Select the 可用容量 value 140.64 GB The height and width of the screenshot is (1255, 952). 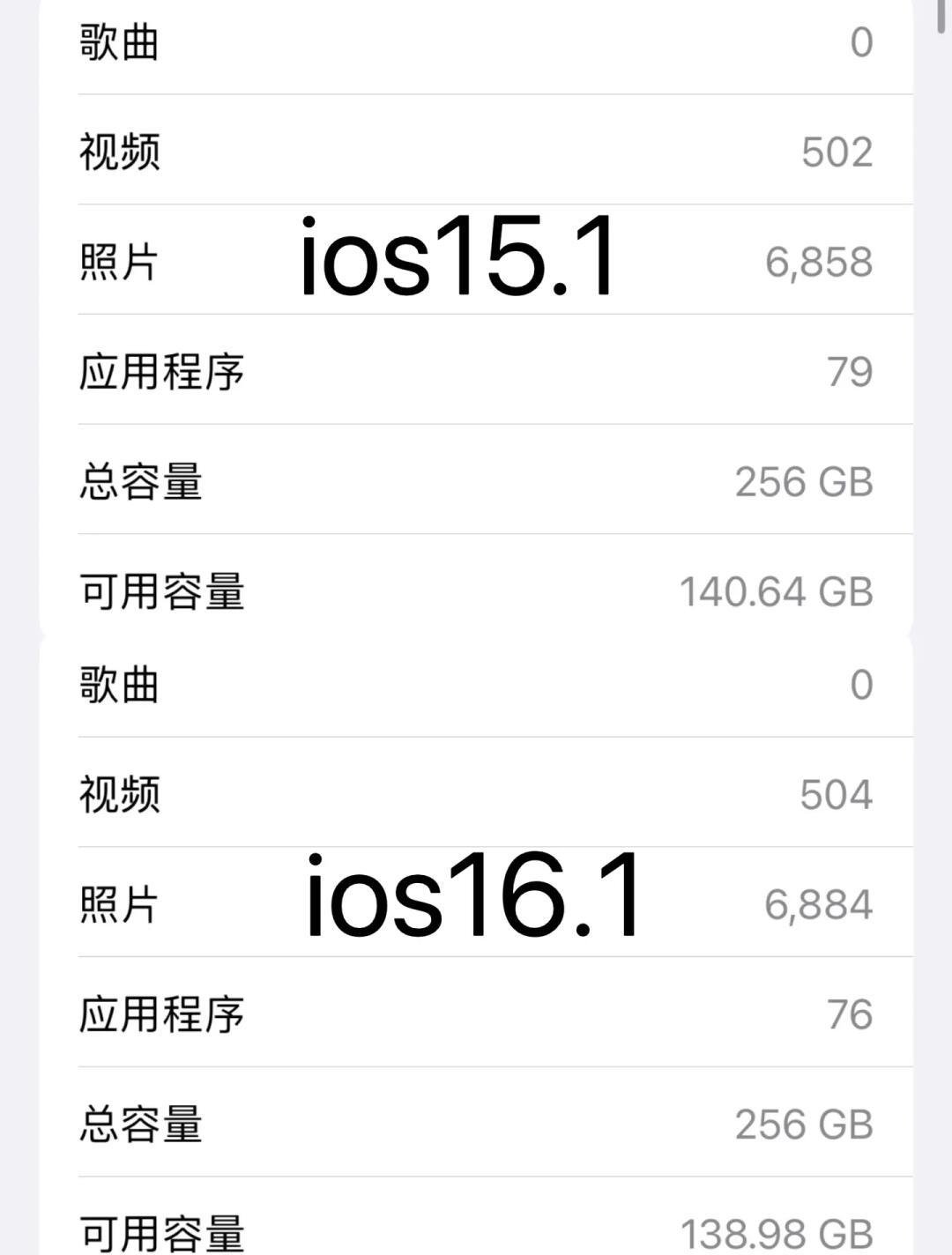[776, 591]
